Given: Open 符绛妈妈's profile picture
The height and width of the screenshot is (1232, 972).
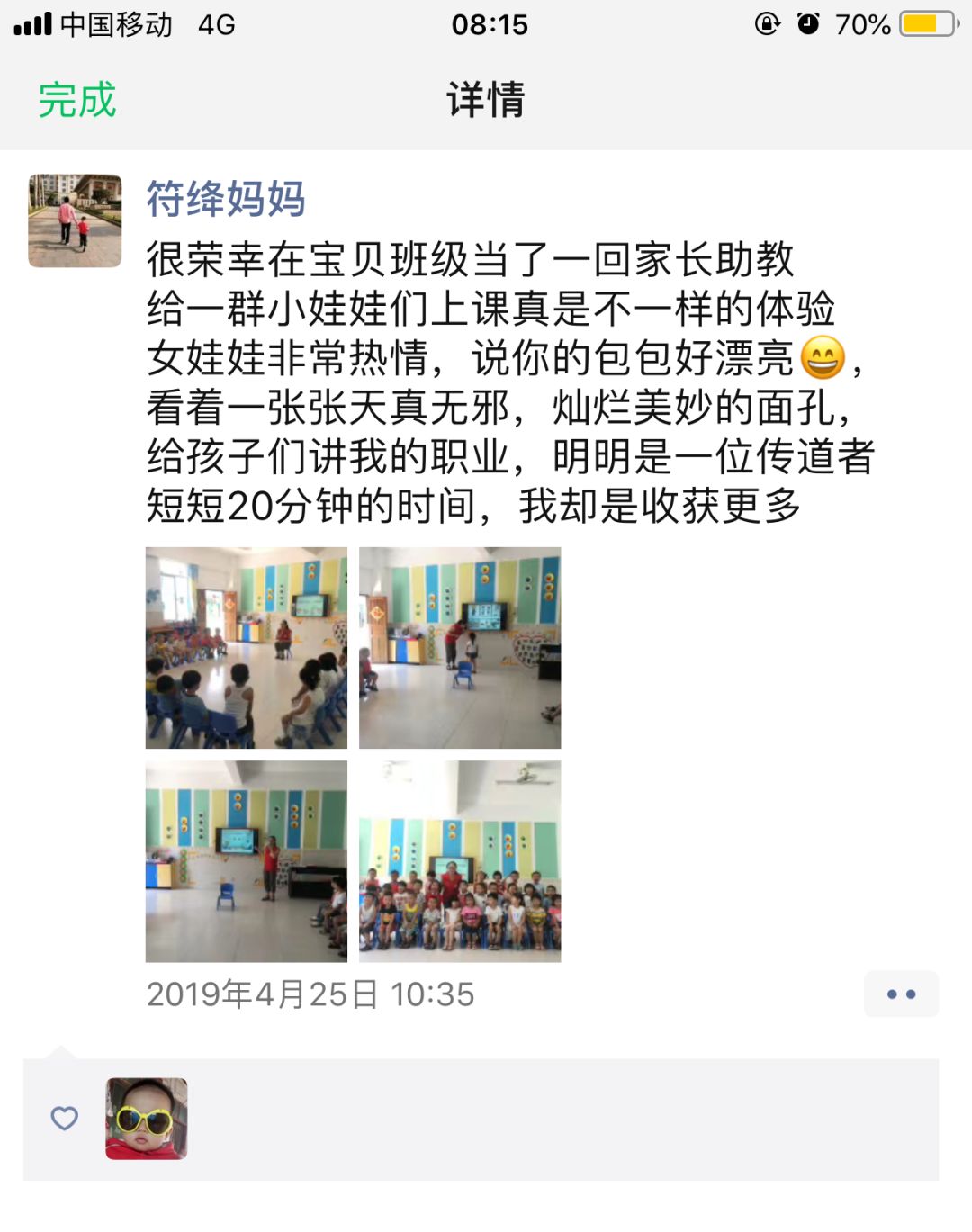Looking at the screenshot, I should [75, 220].
